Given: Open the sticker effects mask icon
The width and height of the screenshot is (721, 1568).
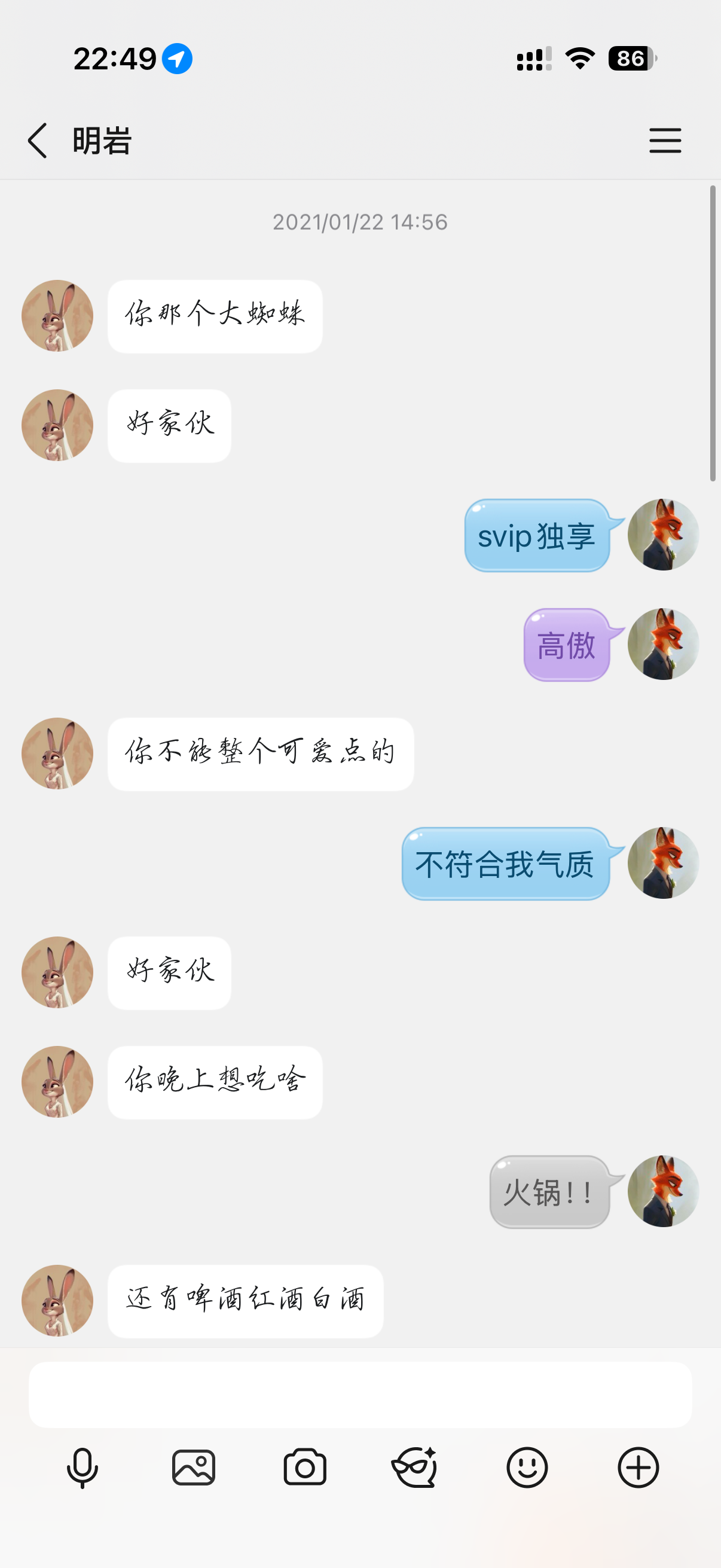Looking at the screenshot, I should coord(415,1468).
